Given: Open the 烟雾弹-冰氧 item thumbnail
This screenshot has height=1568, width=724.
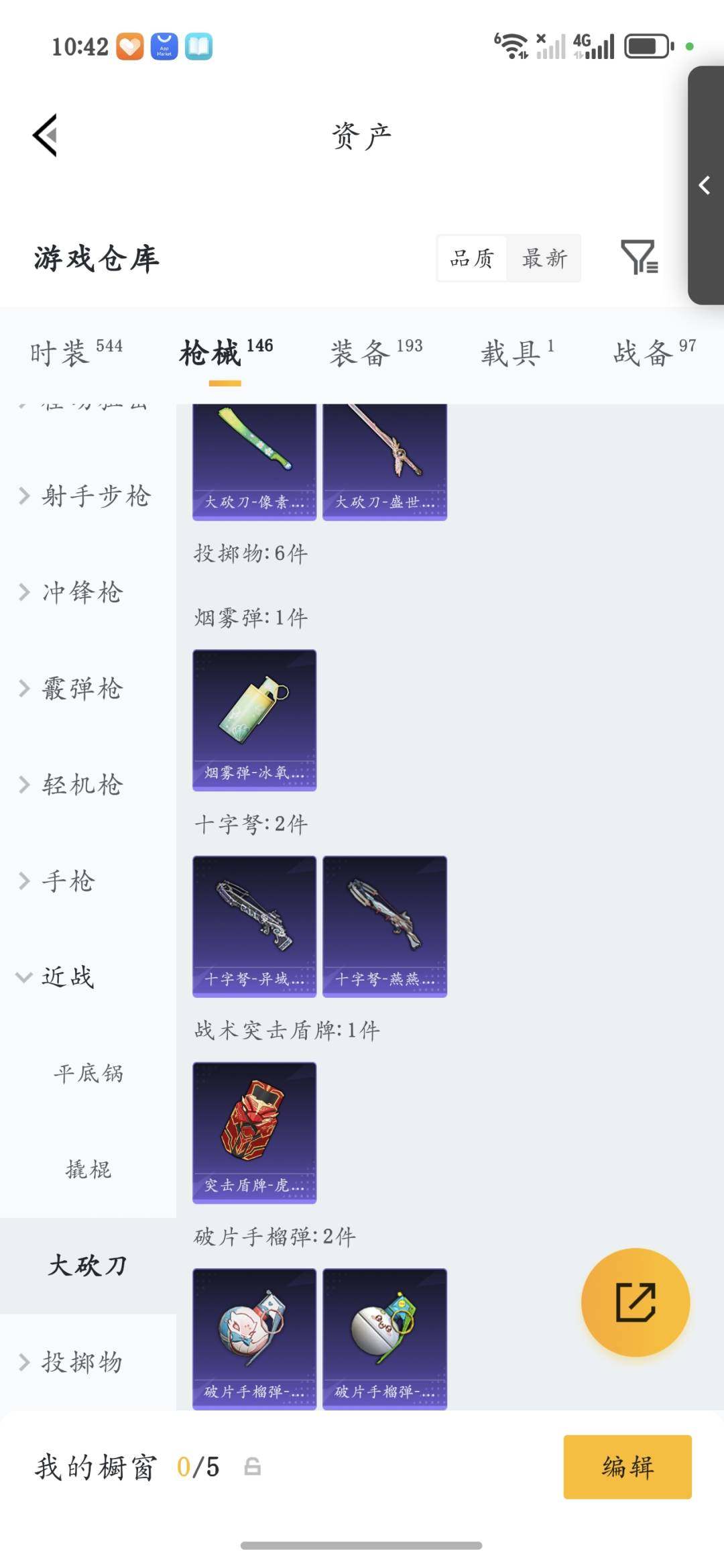Looking at the screenshot, I should click(253, 718).
